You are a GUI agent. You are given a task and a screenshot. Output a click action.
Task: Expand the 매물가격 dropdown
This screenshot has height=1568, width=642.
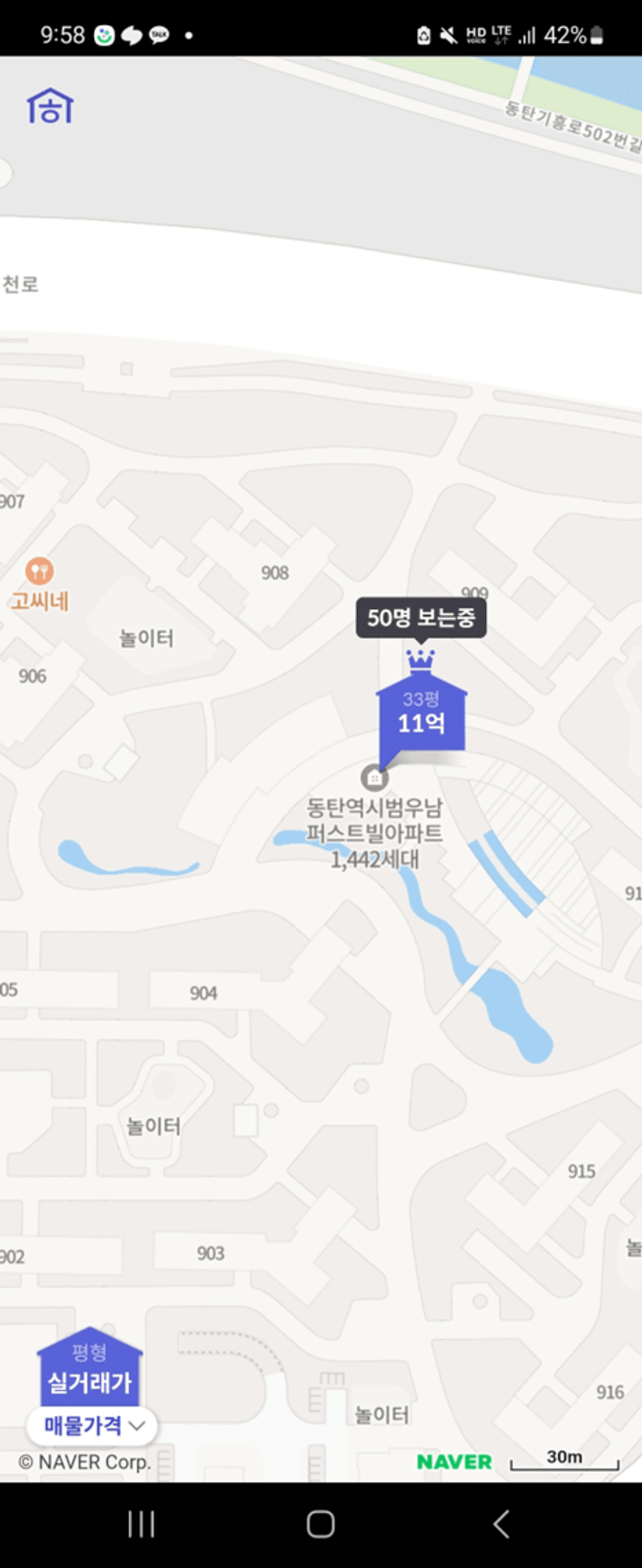tap(93, 1426)
